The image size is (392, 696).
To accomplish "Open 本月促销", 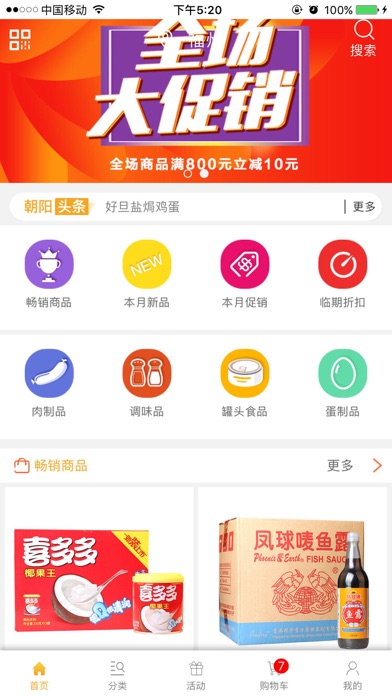I will click(245, 274).
